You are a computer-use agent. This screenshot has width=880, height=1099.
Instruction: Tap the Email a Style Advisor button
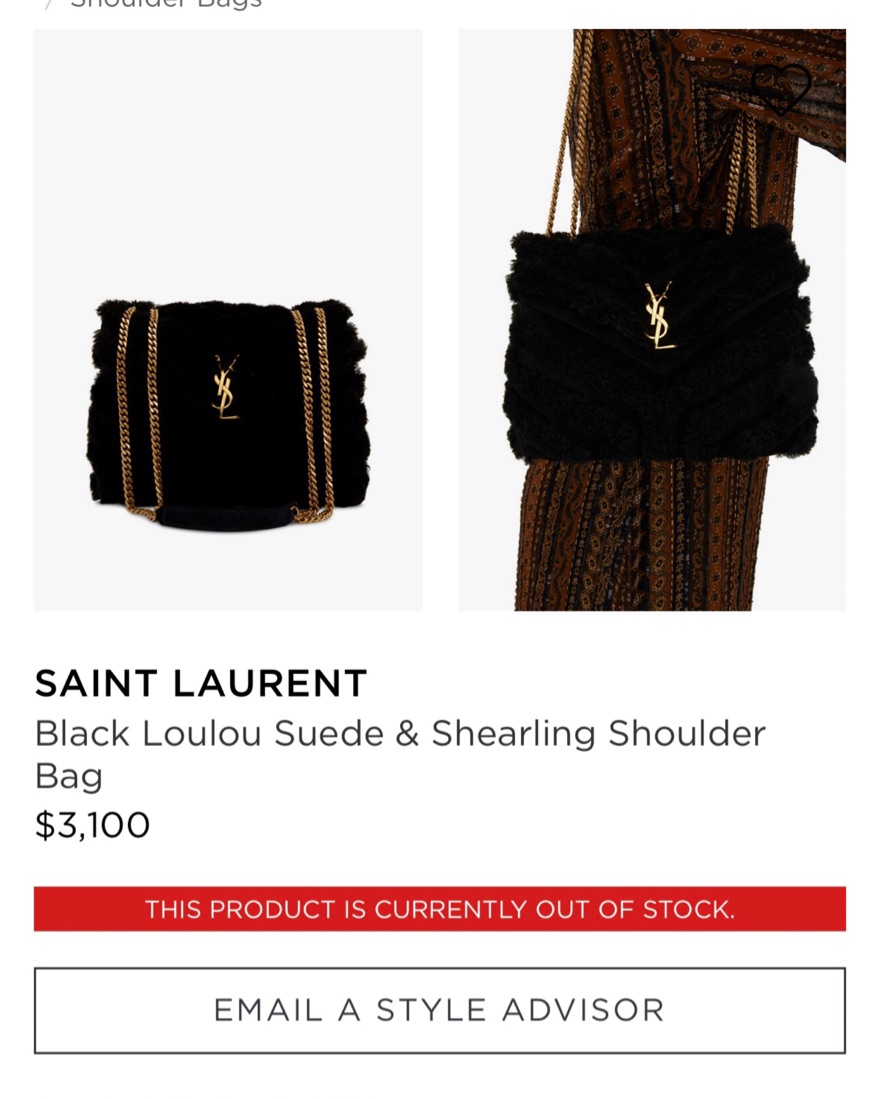(439, 1010)
